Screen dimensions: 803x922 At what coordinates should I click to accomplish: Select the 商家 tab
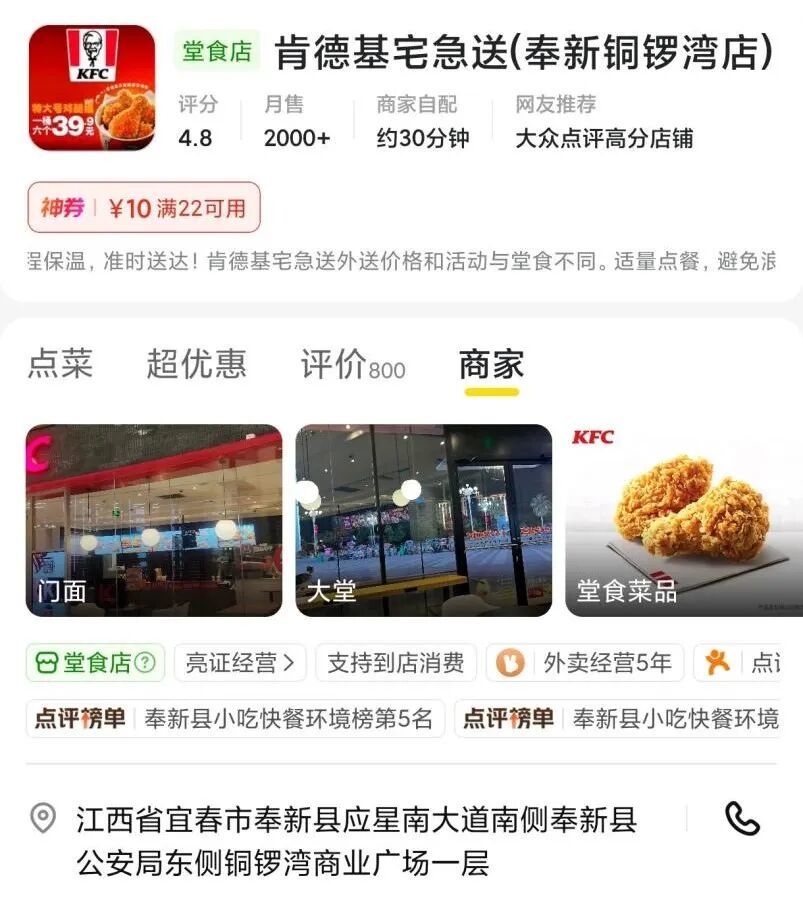(491, 364)
